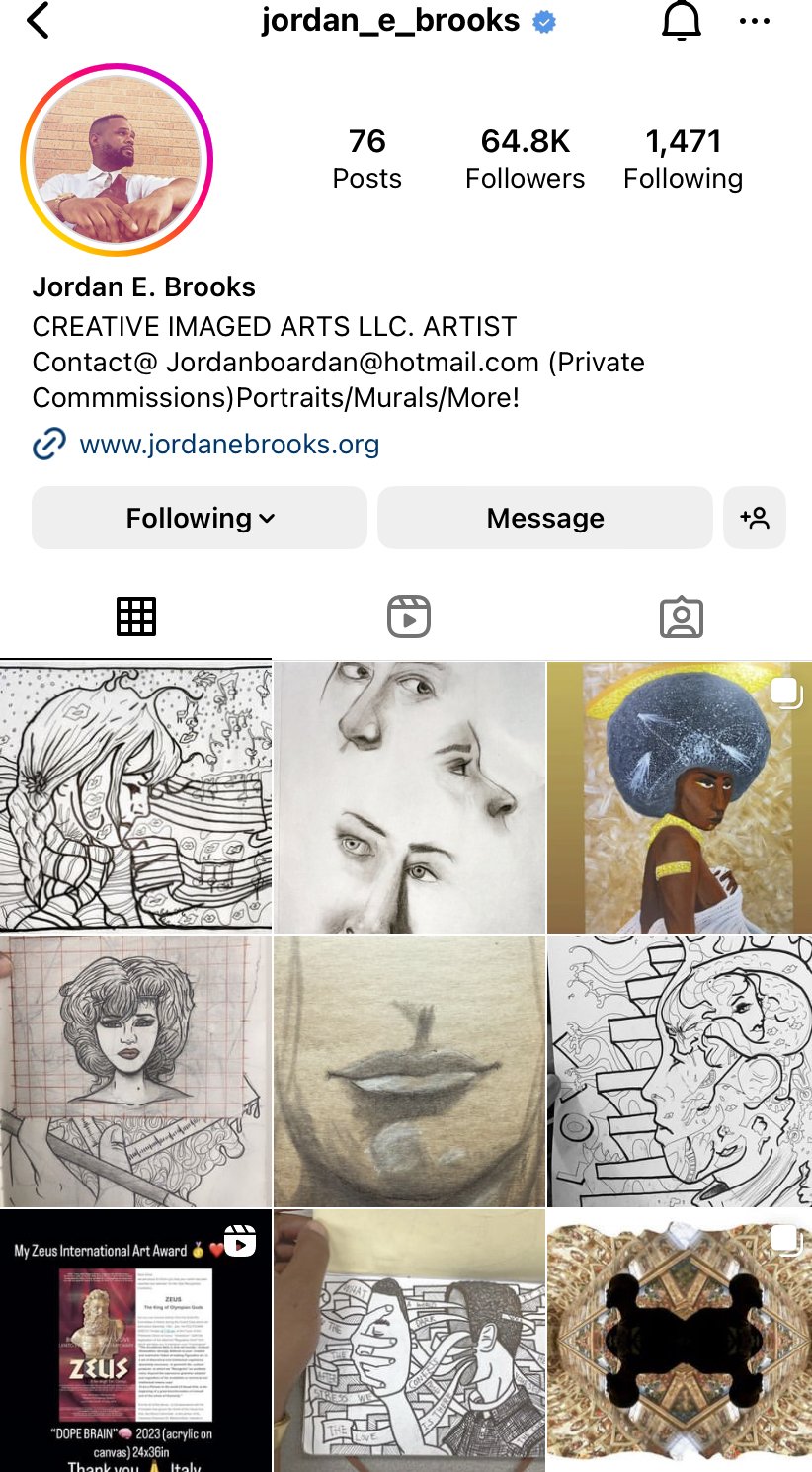Screen dimensions: 812x1472
Task: Open the braided hair line drawing post
Action: click(135, 797)
